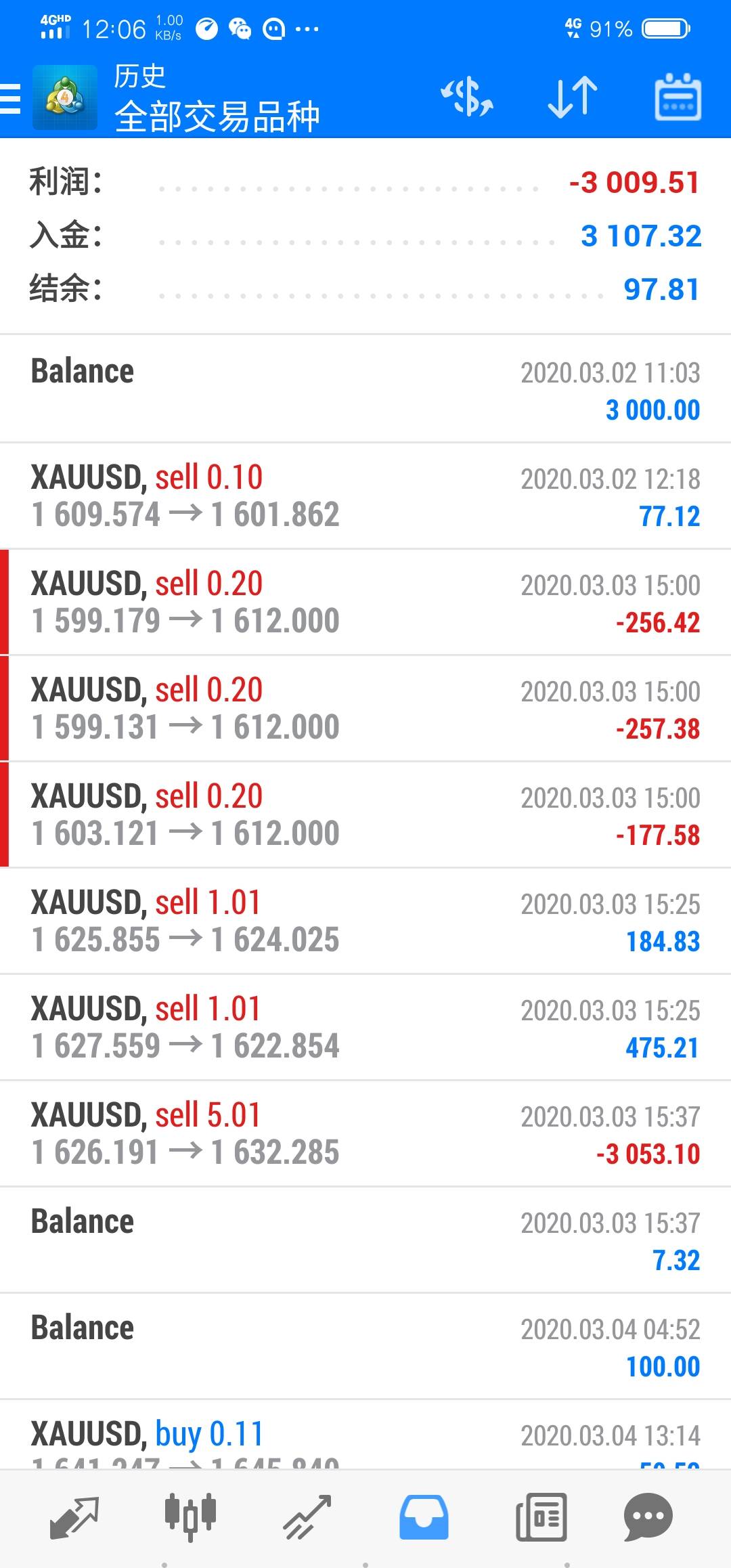731x1568 pixels.
Task: Open the sort order arrows
Action: (572, 97)
